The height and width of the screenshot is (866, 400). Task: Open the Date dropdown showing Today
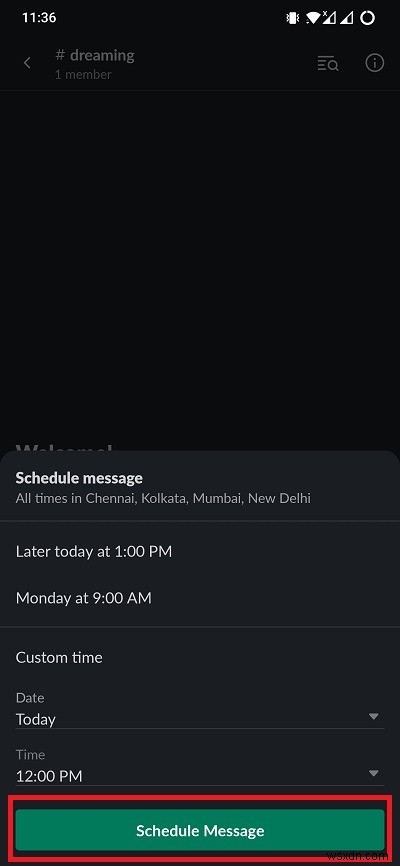pos(199,719)
